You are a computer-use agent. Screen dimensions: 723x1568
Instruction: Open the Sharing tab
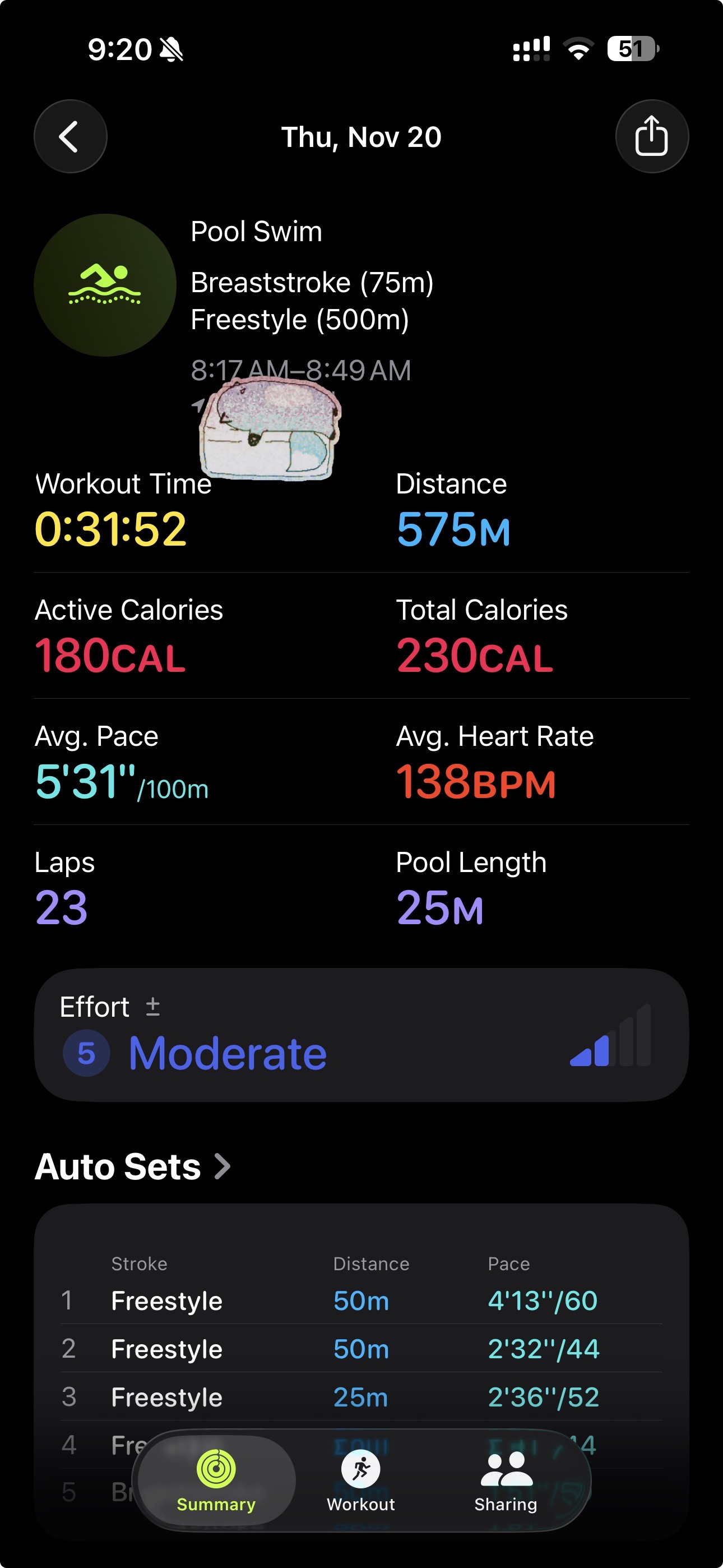pyautogui.click(x=506, y=1481)
